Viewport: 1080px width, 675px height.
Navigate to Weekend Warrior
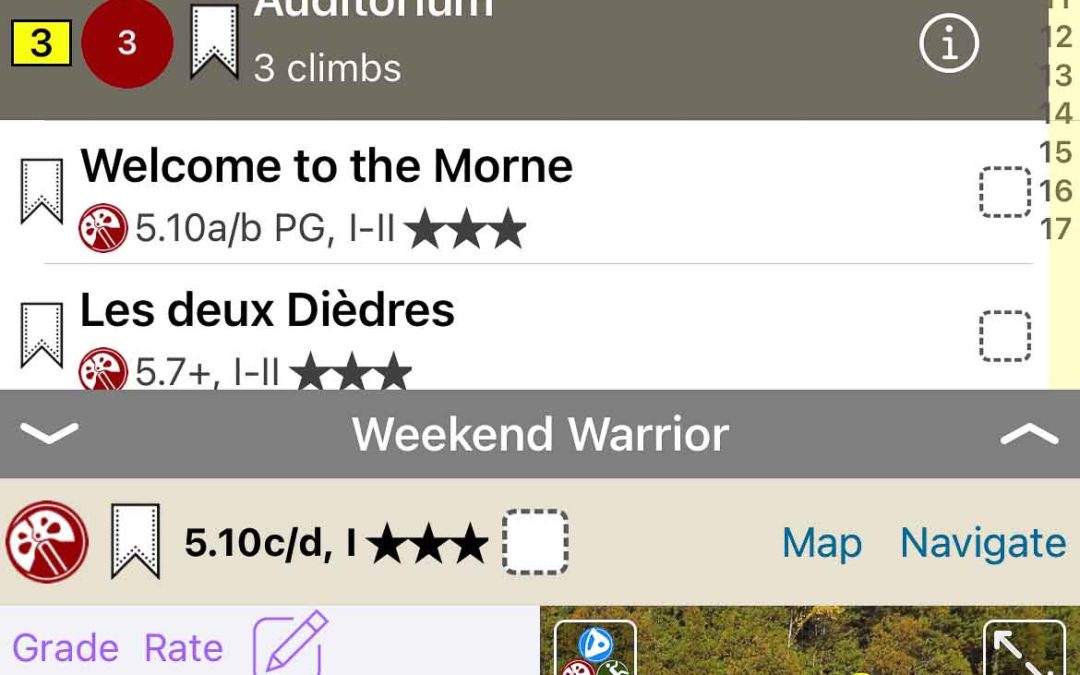(x=982, y=543)
